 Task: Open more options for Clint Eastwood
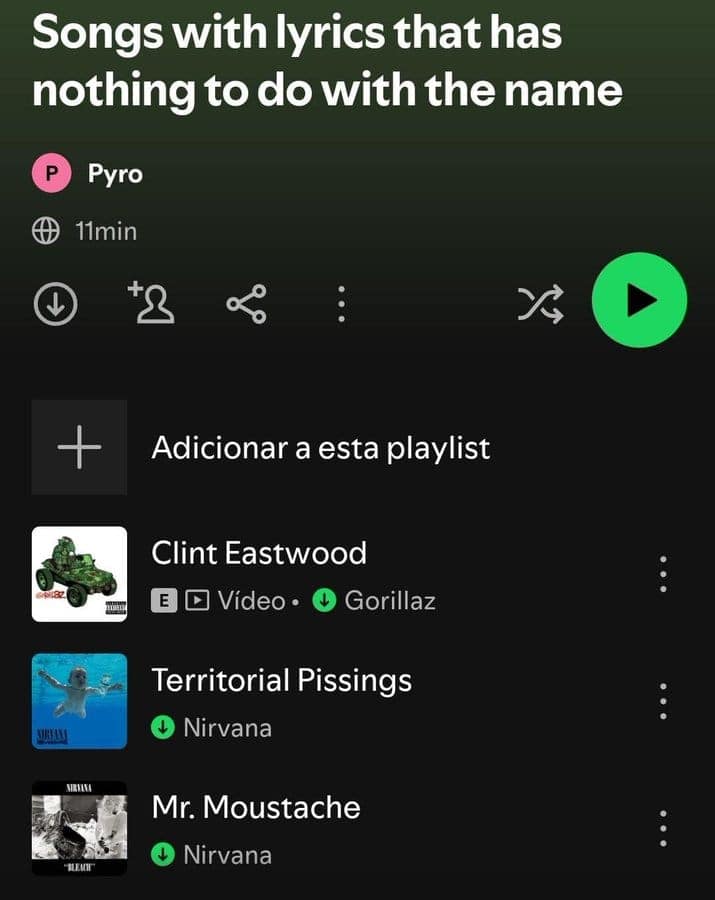click(662, 574)
